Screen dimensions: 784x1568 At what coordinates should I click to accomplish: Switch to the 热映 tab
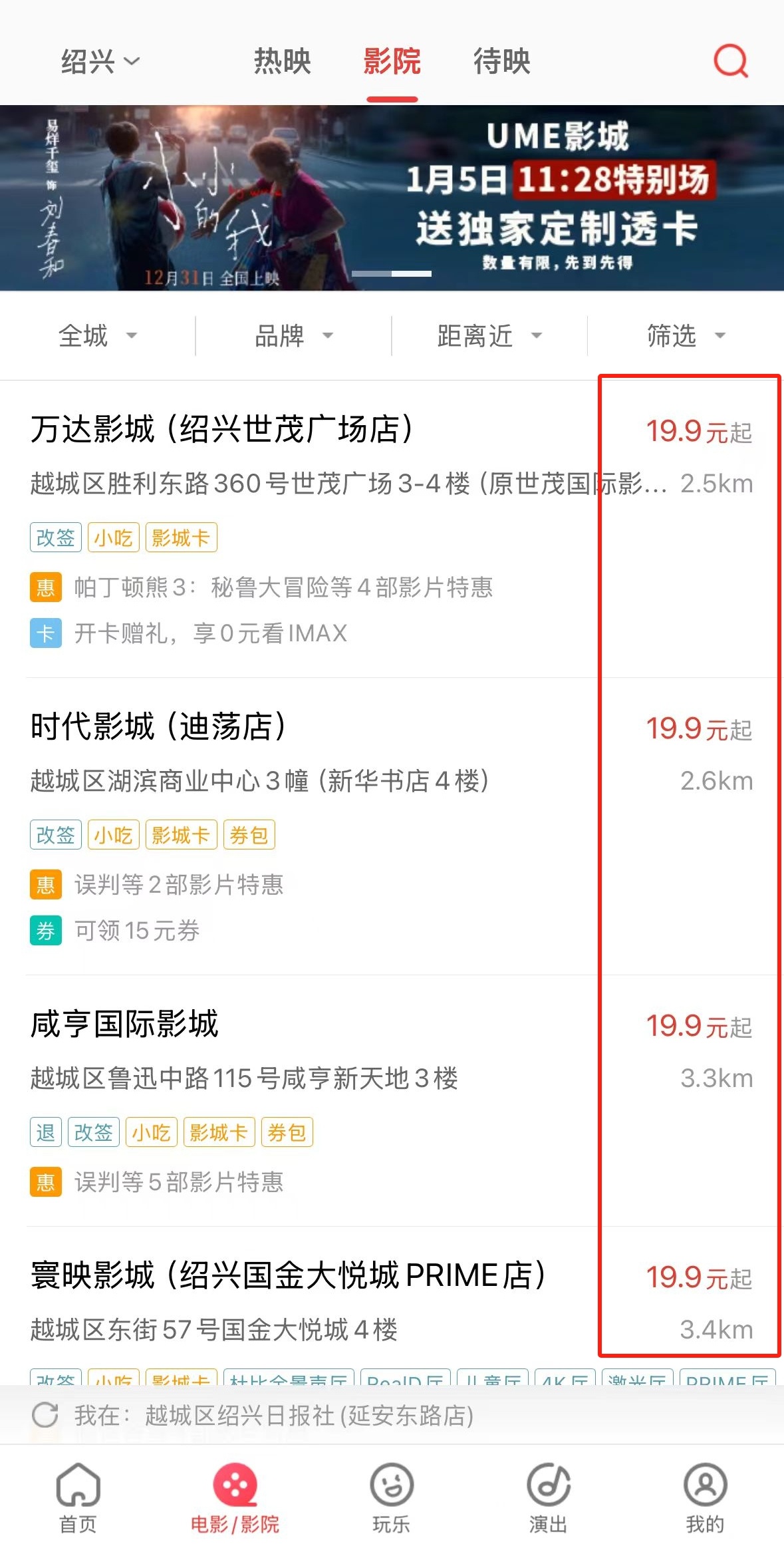(282, 61)
